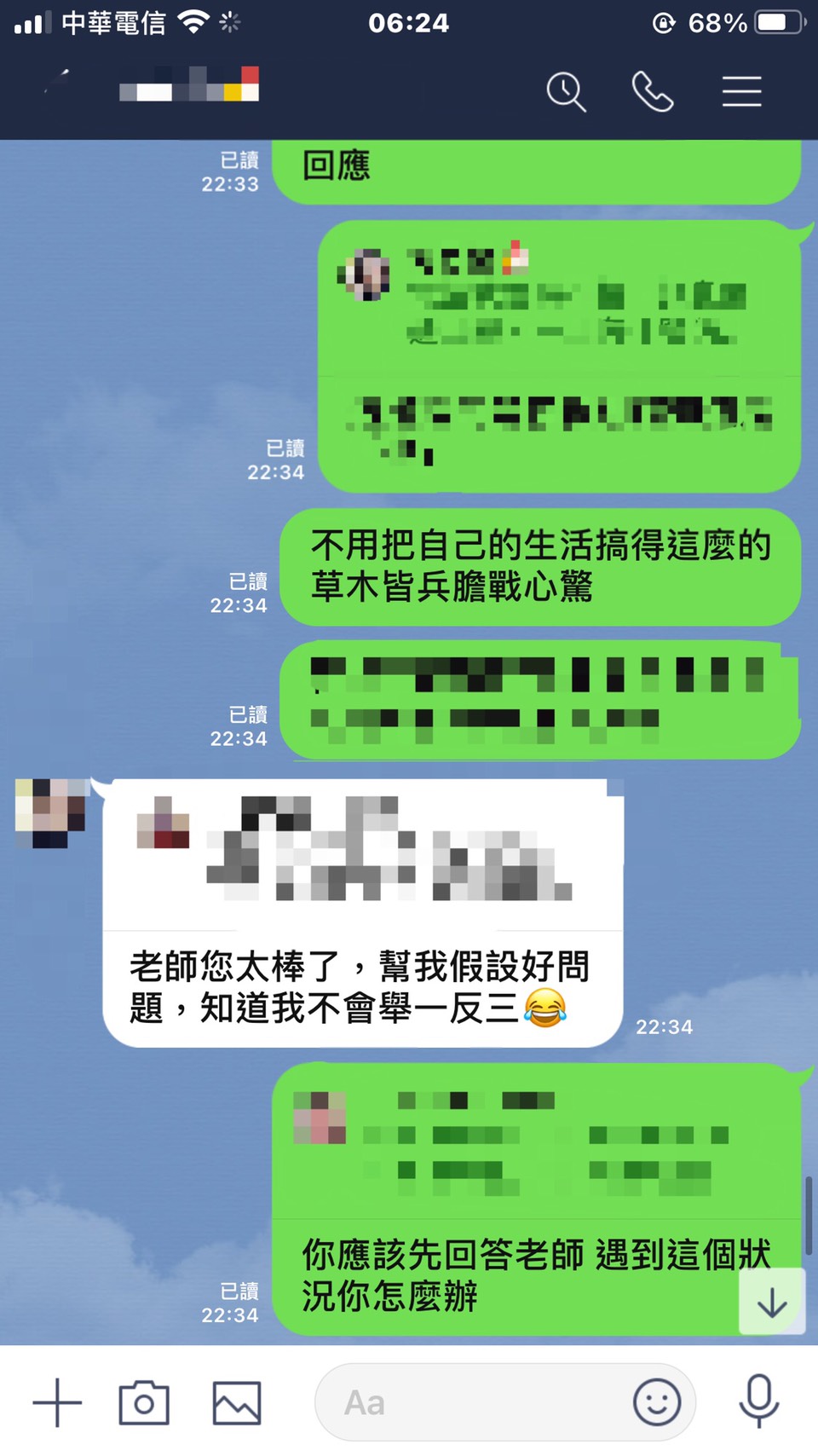Open the plus attachment menu

[57, 1402]
